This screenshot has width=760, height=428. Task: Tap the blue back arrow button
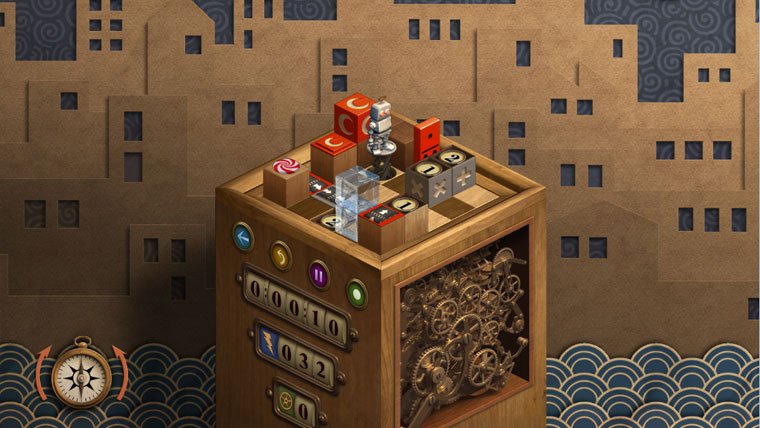pyautogui.click(x=243, y=237)
